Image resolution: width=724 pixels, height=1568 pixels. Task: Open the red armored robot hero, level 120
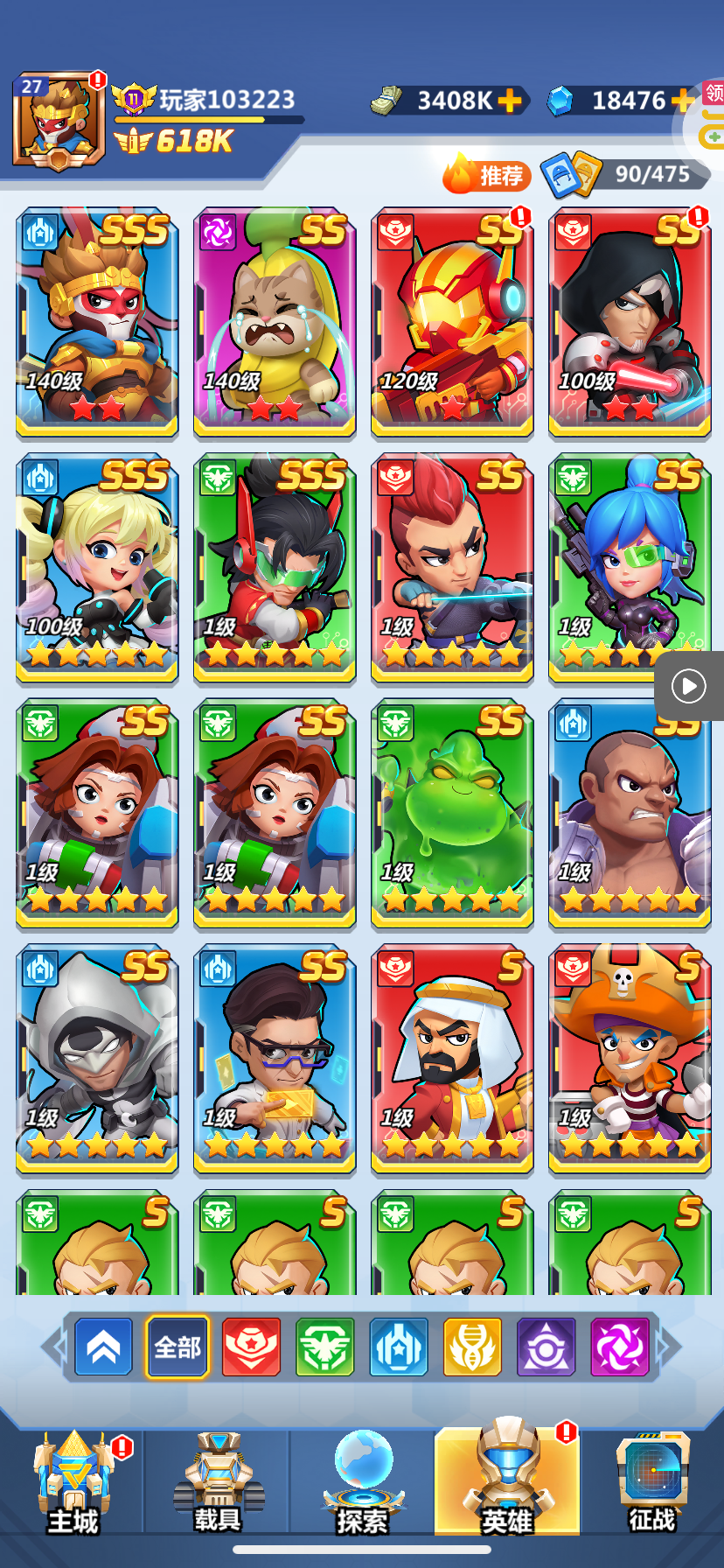452,321
